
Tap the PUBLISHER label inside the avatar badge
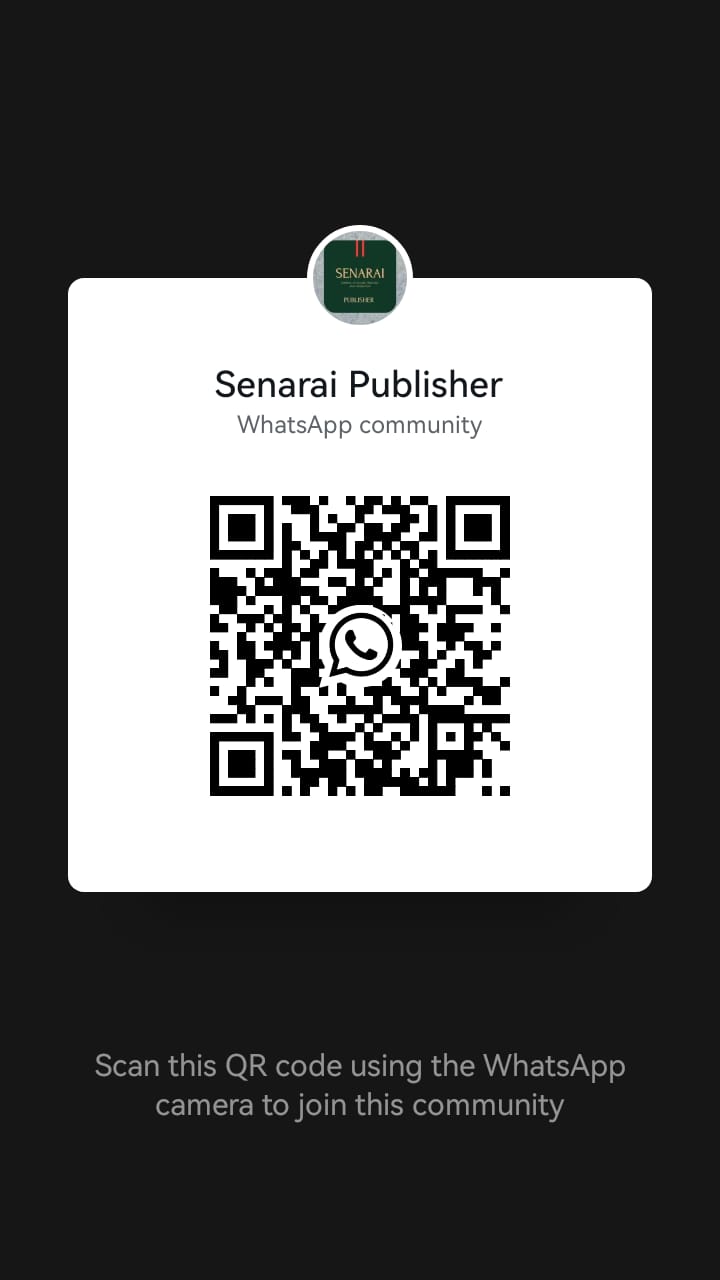click(x=360, y=298)
